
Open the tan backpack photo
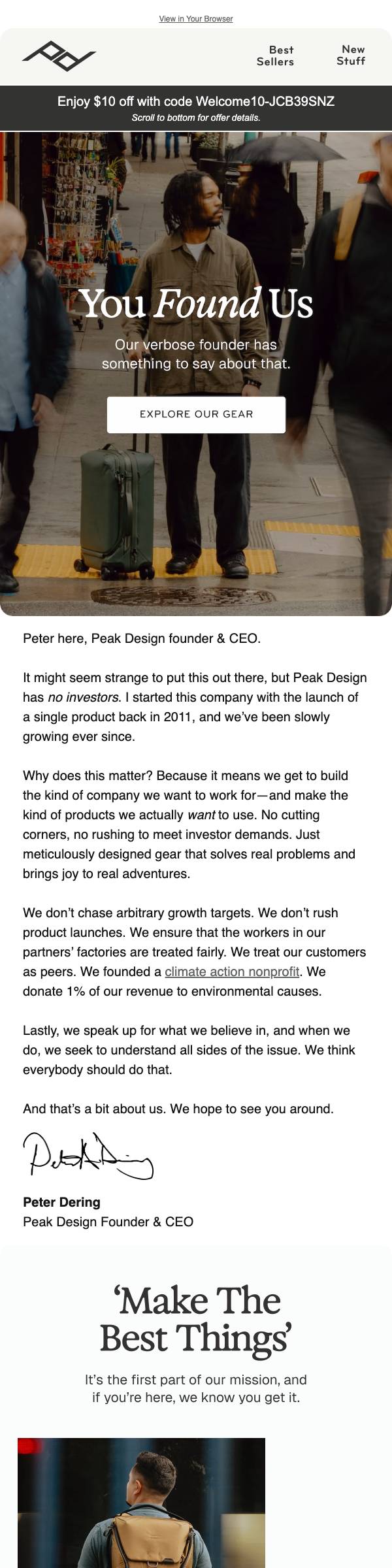[x=141, y=1503]
